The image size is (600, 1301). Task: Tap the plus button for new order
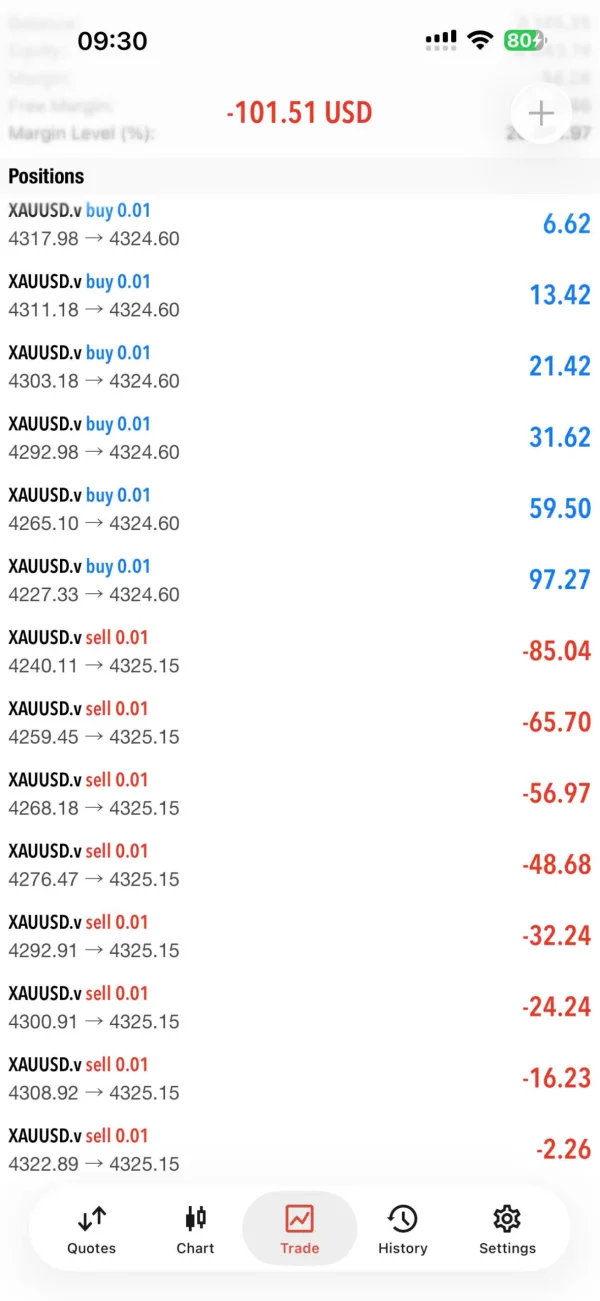(x=541, y=114)
